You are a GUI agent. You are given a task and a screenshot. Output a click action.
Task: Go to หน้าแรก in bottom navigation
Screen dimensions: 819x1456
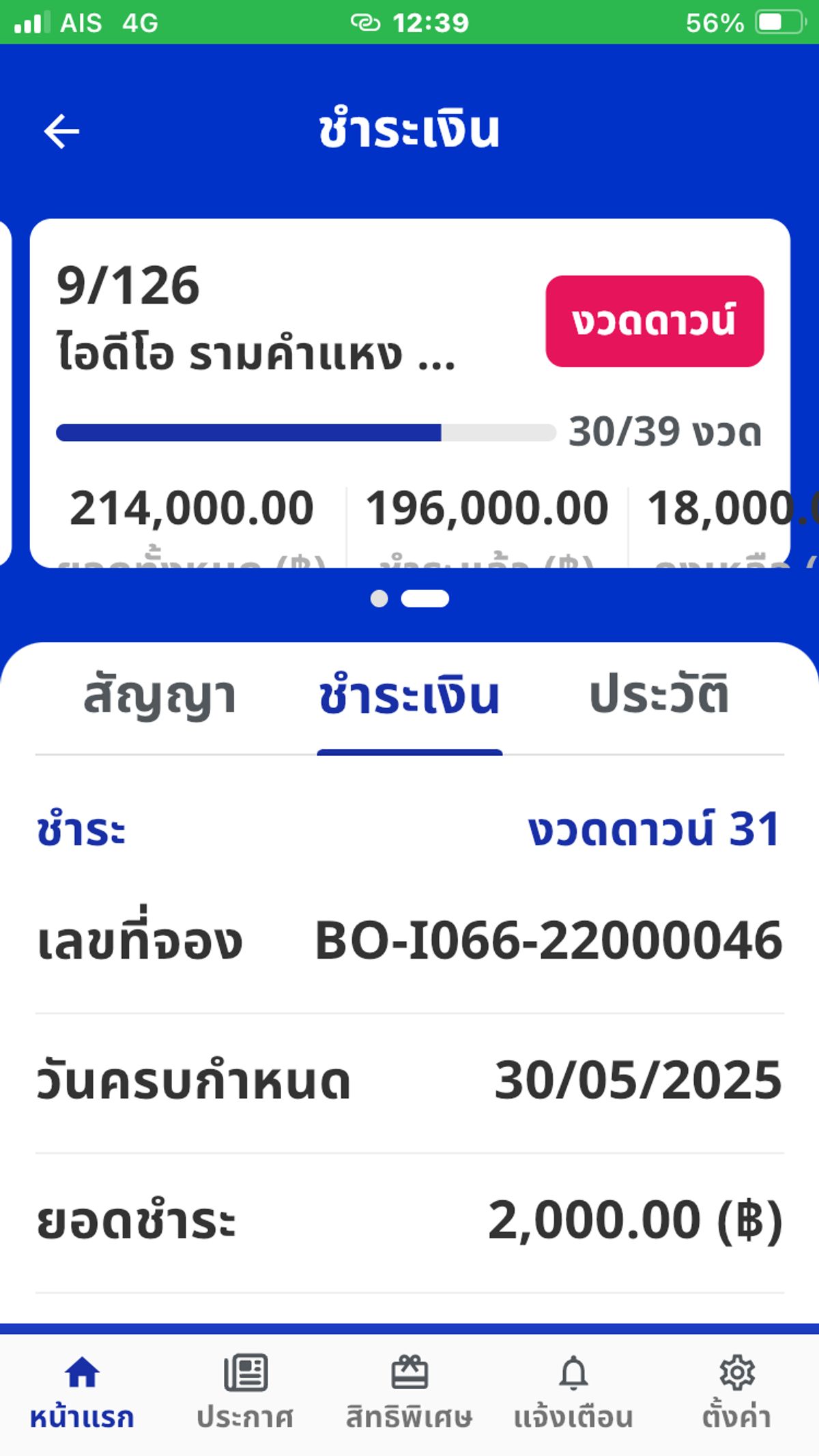82,1393
